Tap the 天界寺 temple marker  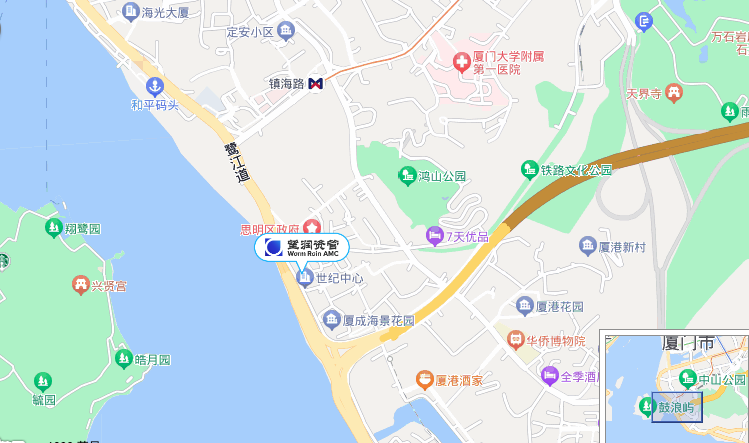tap(674, 93)
